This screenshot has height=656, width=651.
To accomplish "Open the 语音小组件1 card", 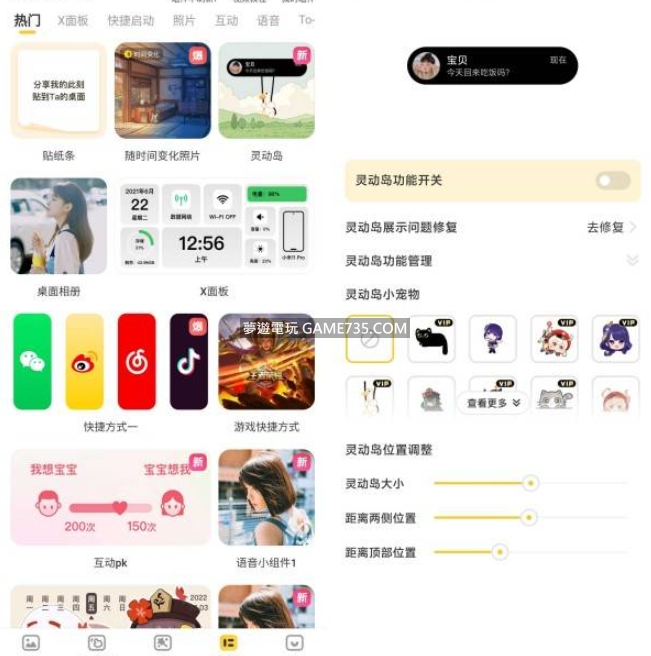I will (266, 498).
